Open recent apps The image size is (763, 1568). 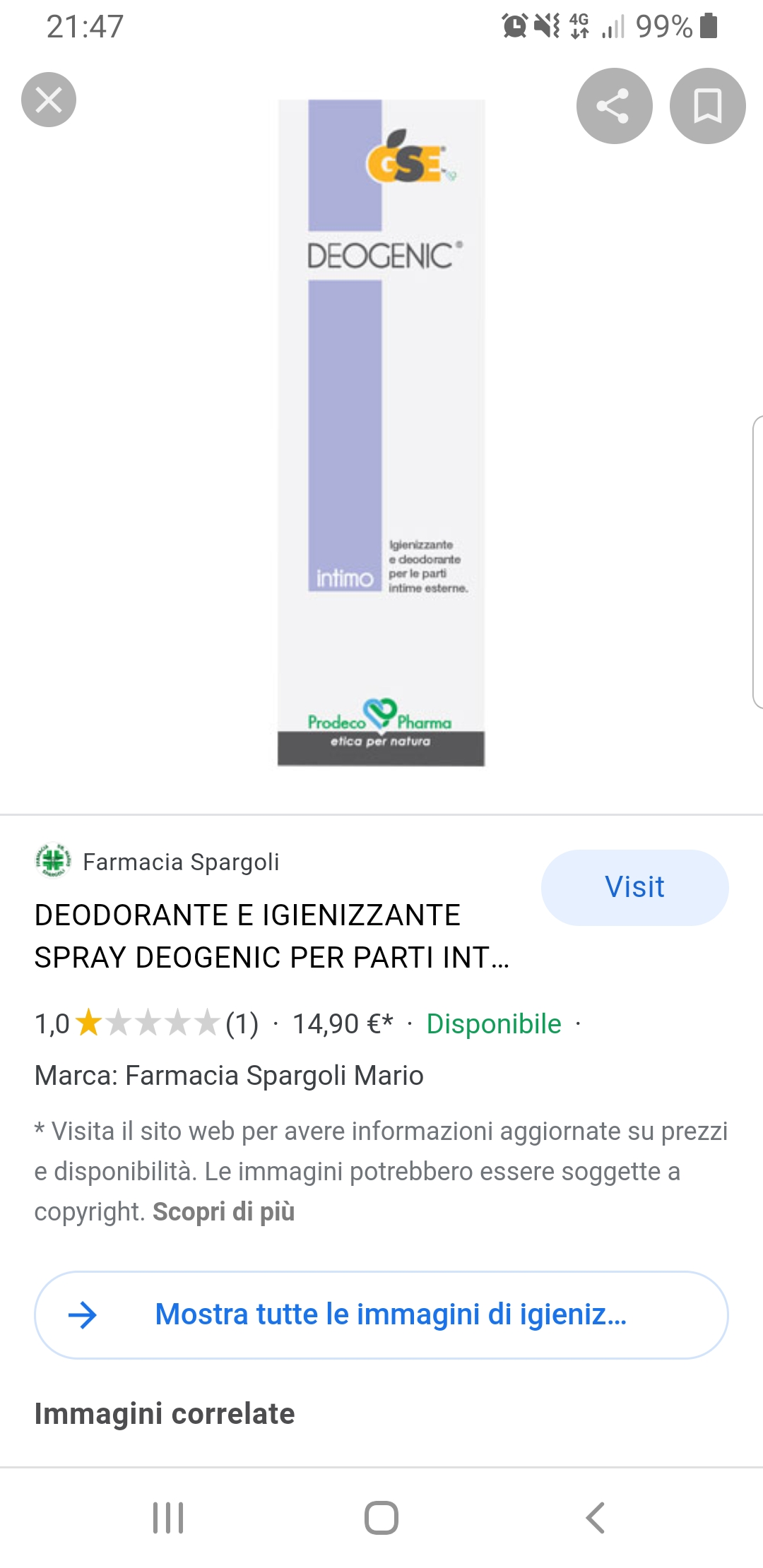coord(168,1517)
